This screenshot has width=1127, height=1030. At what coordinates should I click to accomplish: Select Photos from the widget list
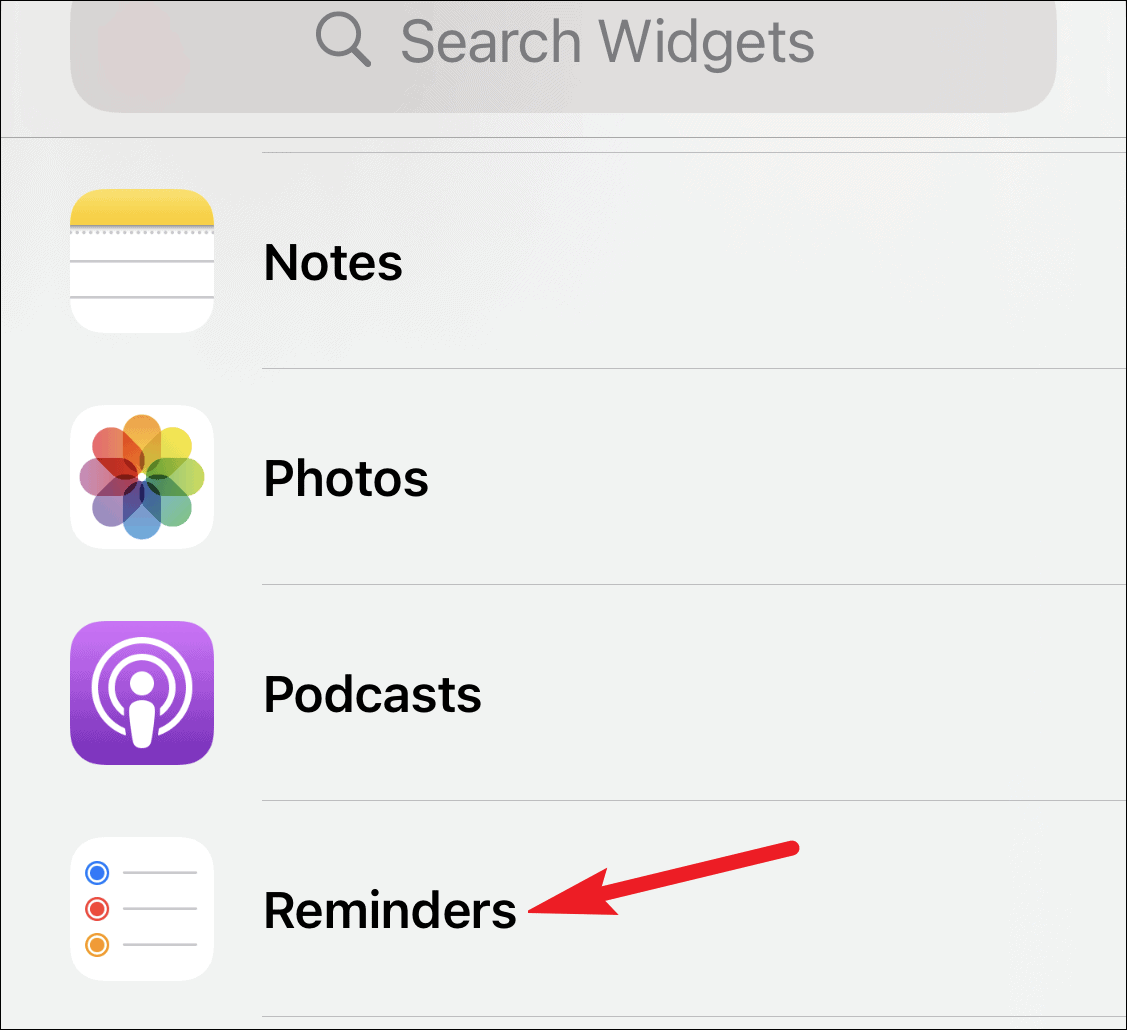pos(346,478)
